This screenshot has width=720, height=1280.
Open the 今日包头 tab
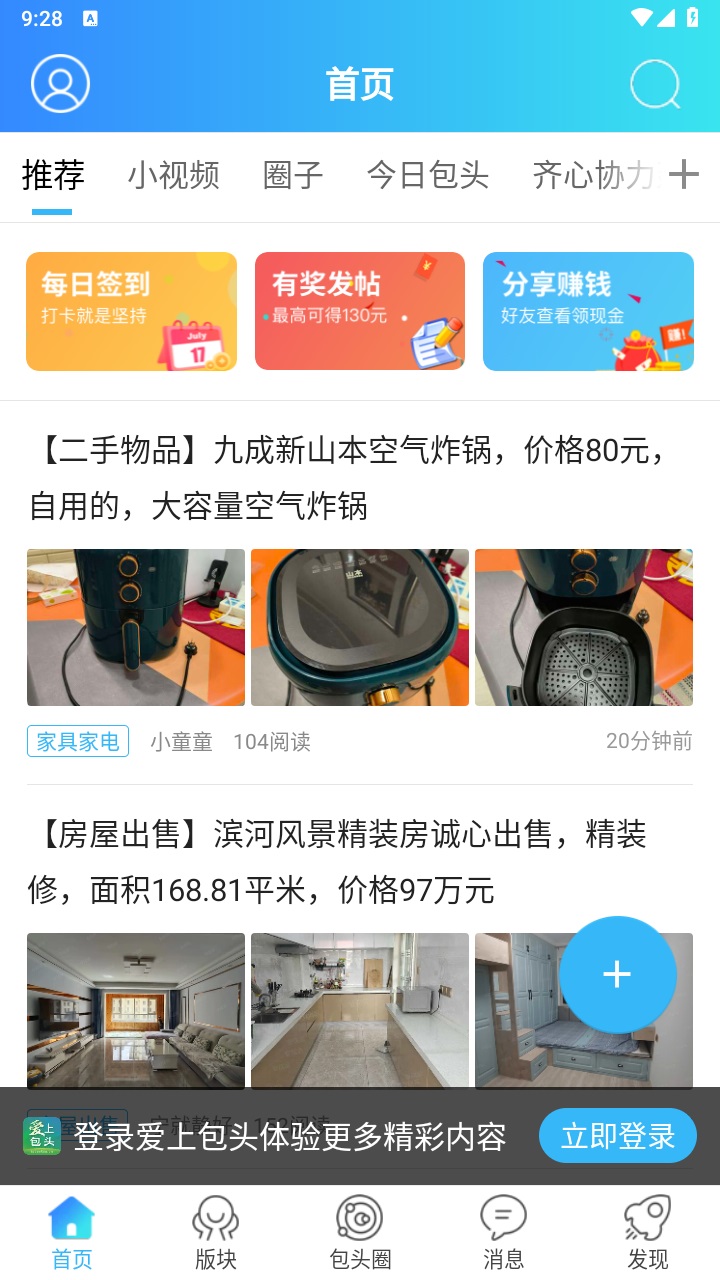click(428, 174)
